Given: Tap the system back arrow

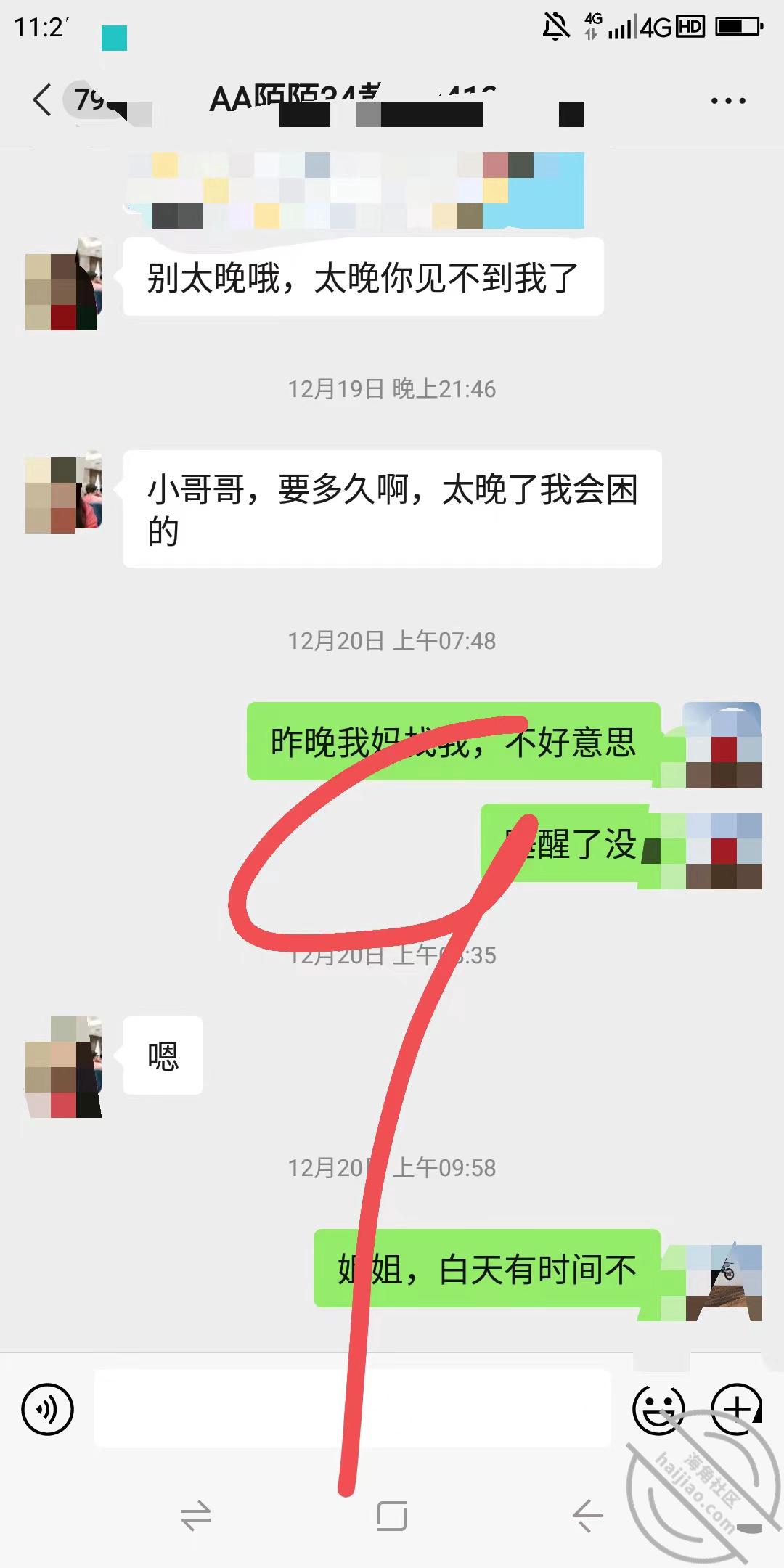Looking at the screenshot, I should 587,1516.
